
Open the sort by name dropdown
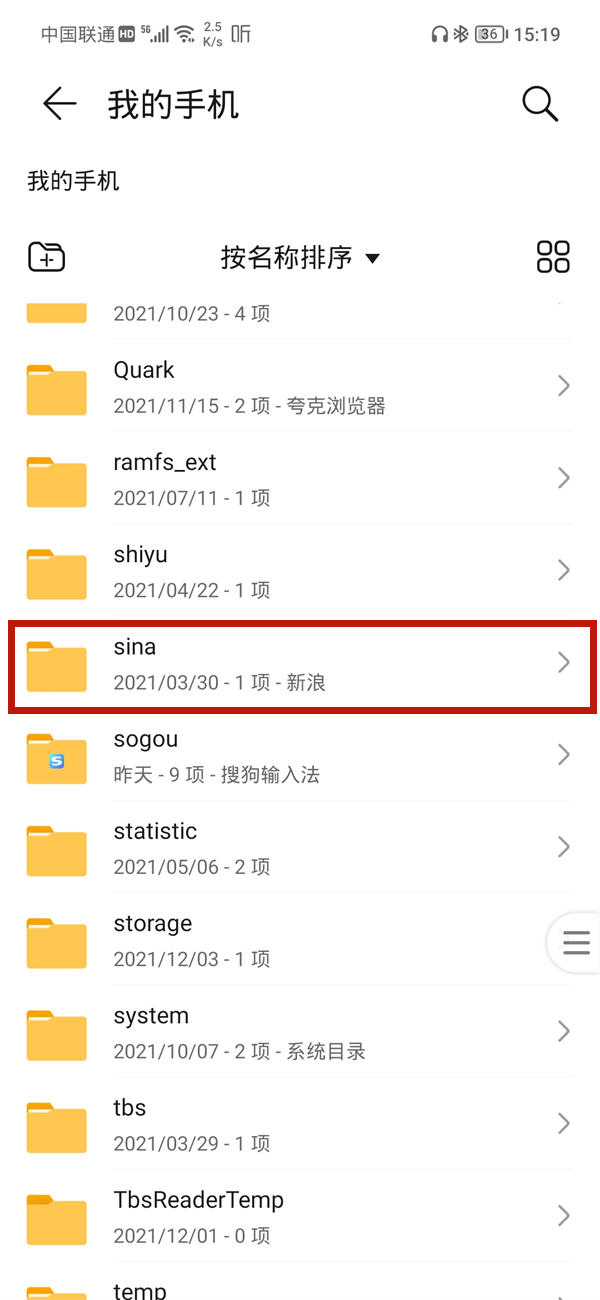point(300,258)
